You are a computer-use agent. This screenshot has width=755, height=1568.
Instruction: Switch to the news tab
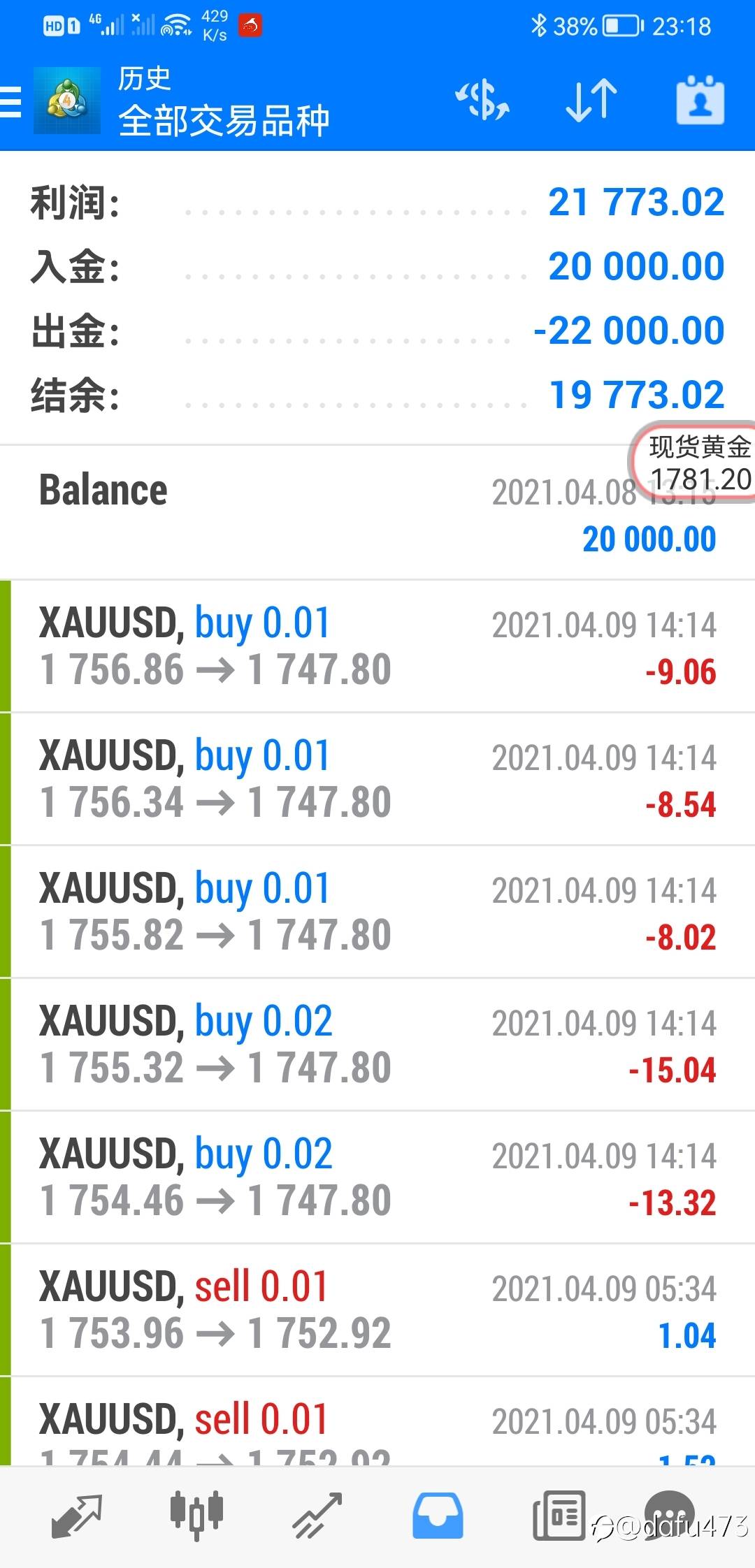[x=558, y=1516]
